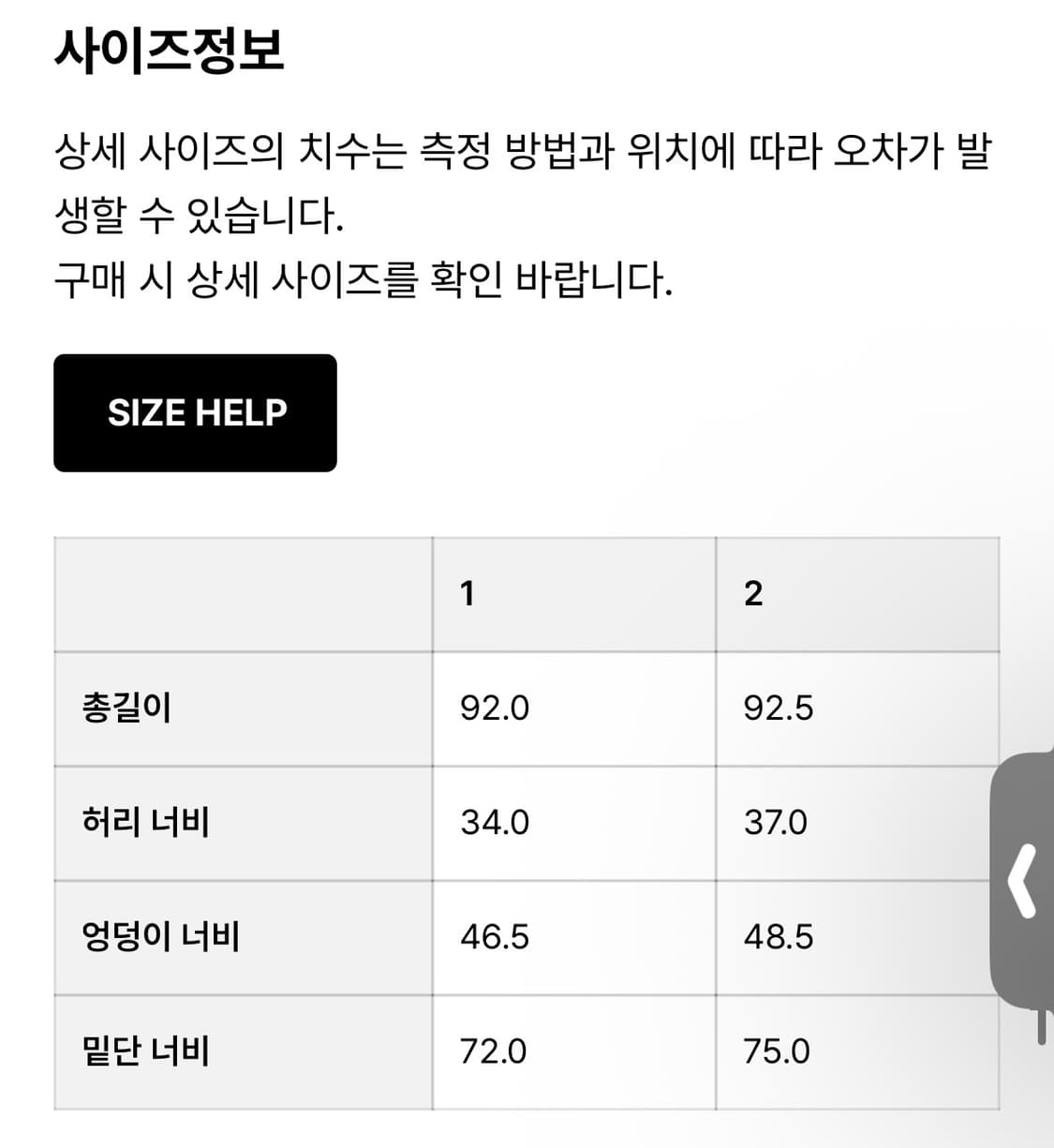Select column header 2 in the size table
The width and height of the screenshot is (1054, 1148).
[x=754, y=592]
